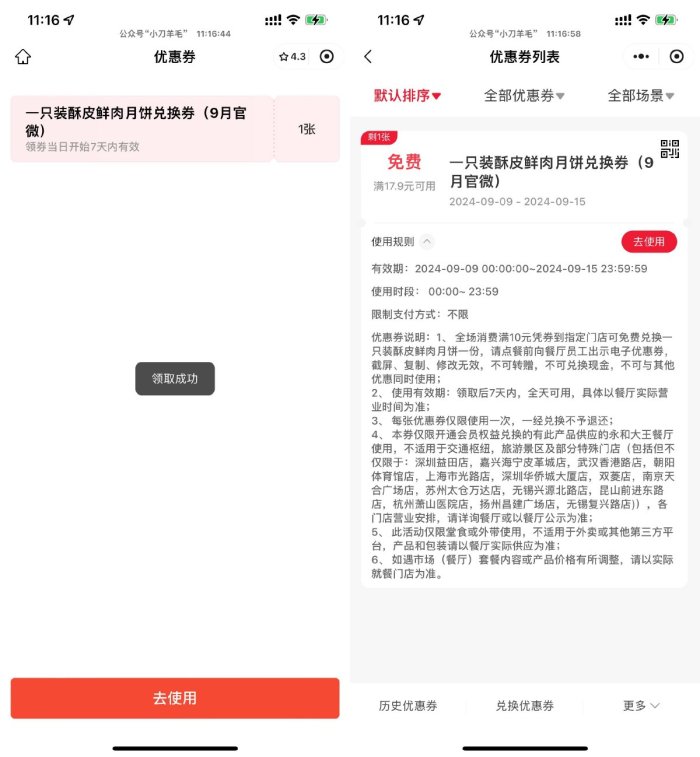Viewport: 700px width, 757px height.
Task: Open the 4.3 star rating pill
Action: coord(293,57)
